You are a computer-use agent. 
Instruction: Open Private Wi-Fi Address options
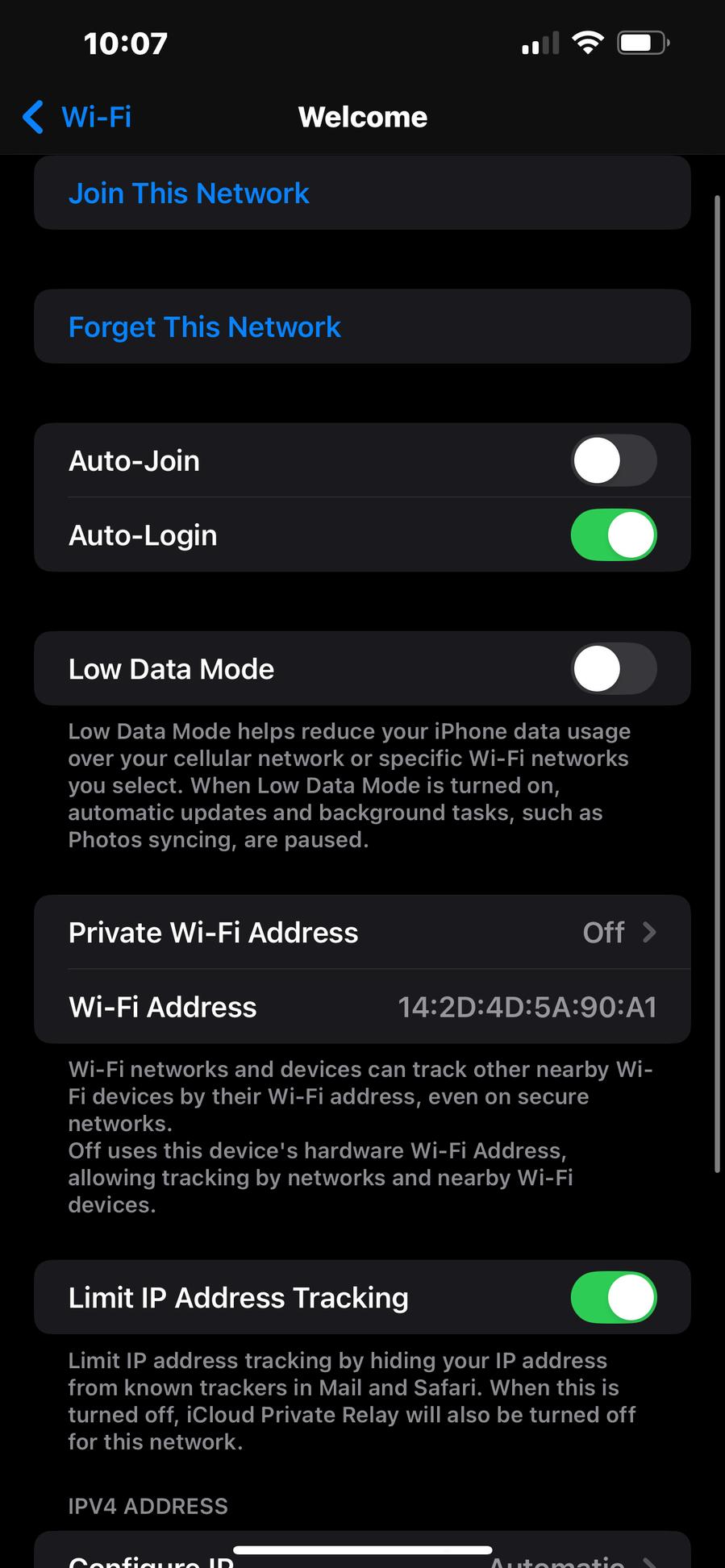click(x=362, y=933)
